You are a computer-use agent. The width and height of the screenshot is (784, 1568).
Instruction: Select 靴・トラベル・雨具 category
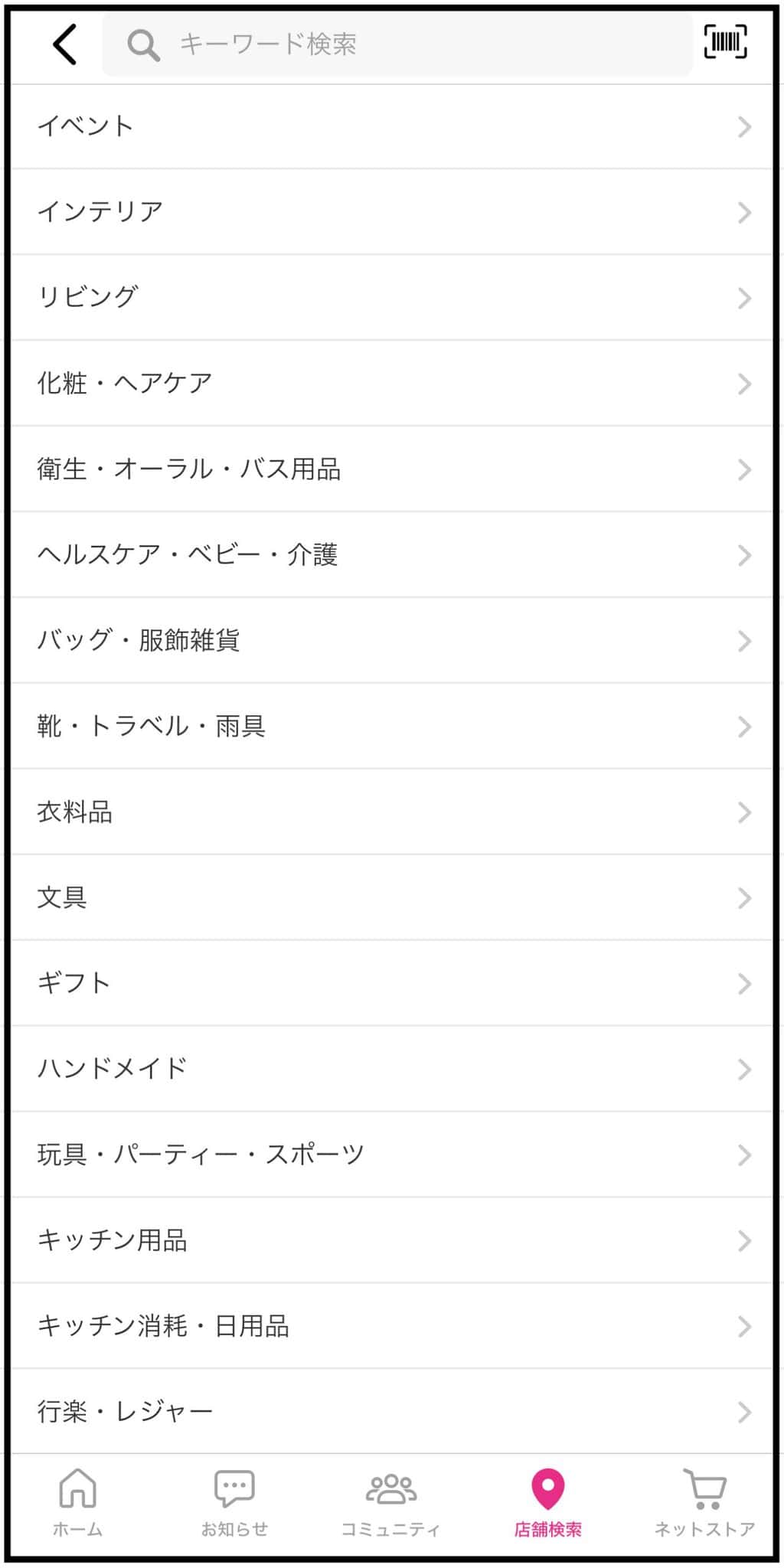[392, 727]
